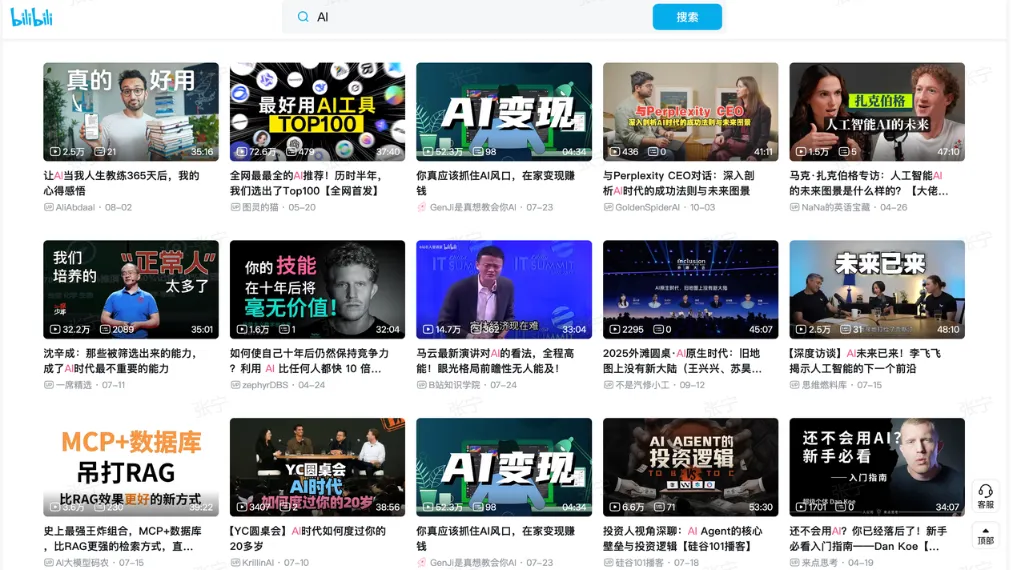Open 深度访谈 AI未来已来 李飞飞 video

click(877, 289)
